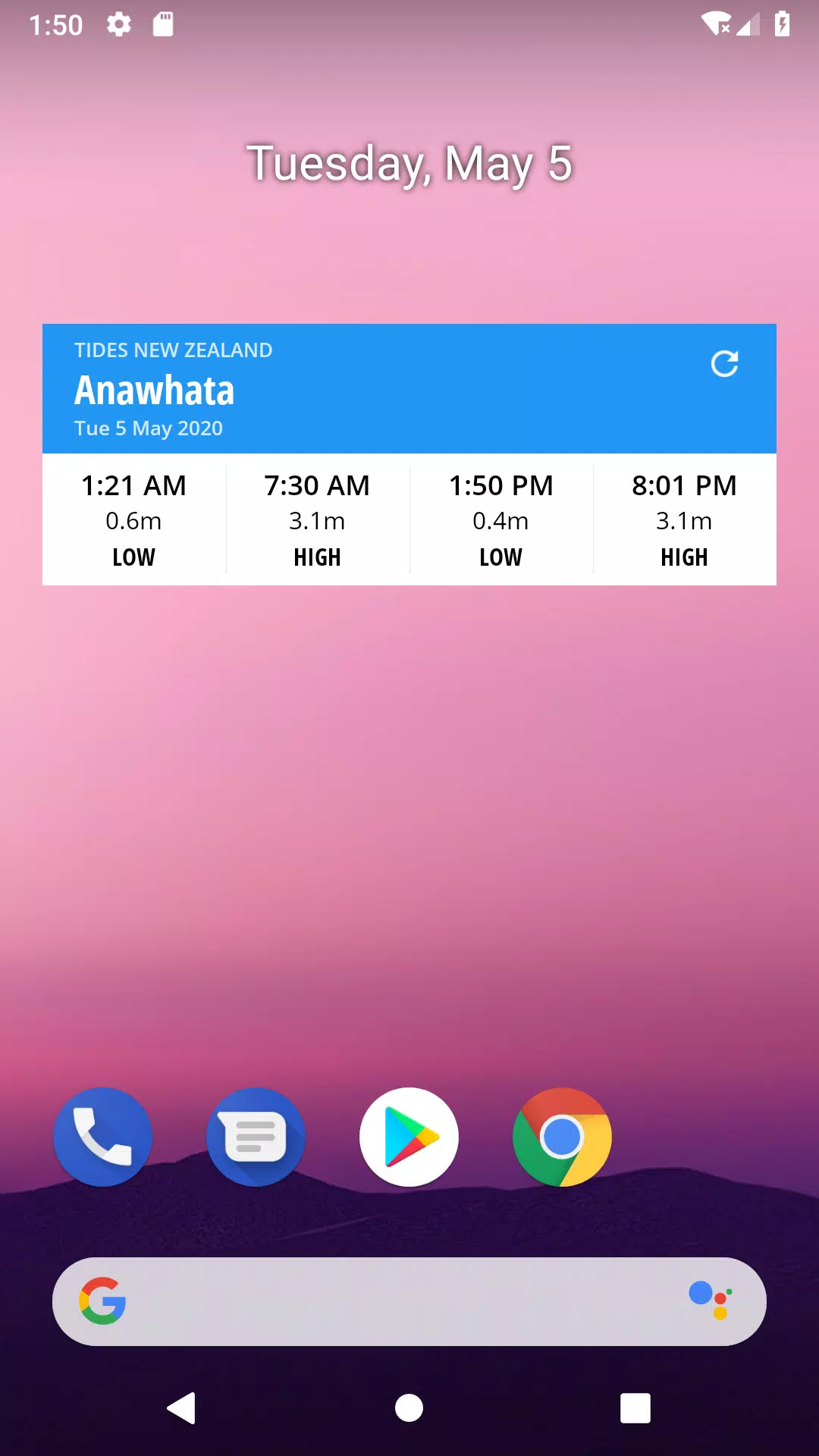Image resolution: width=819 pixels, height=1456 pixels.
Task: Open the Chrome browser
Action: click(562, 1137)
